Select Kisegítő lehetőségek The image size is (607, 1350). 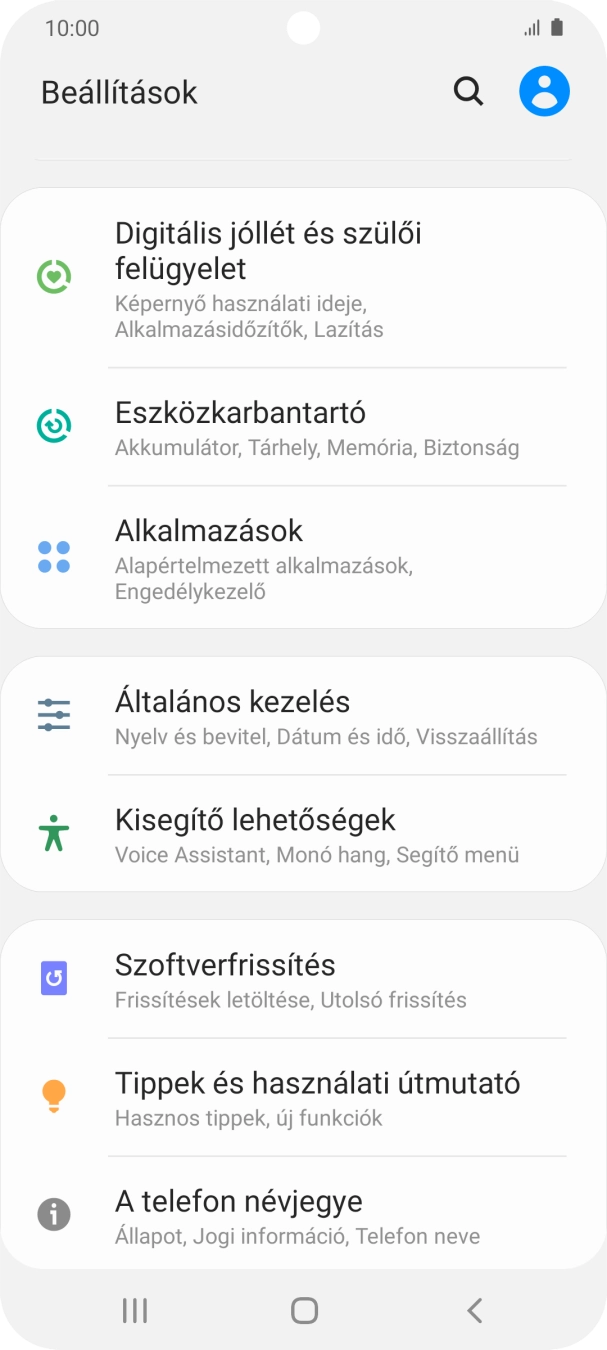303,834
